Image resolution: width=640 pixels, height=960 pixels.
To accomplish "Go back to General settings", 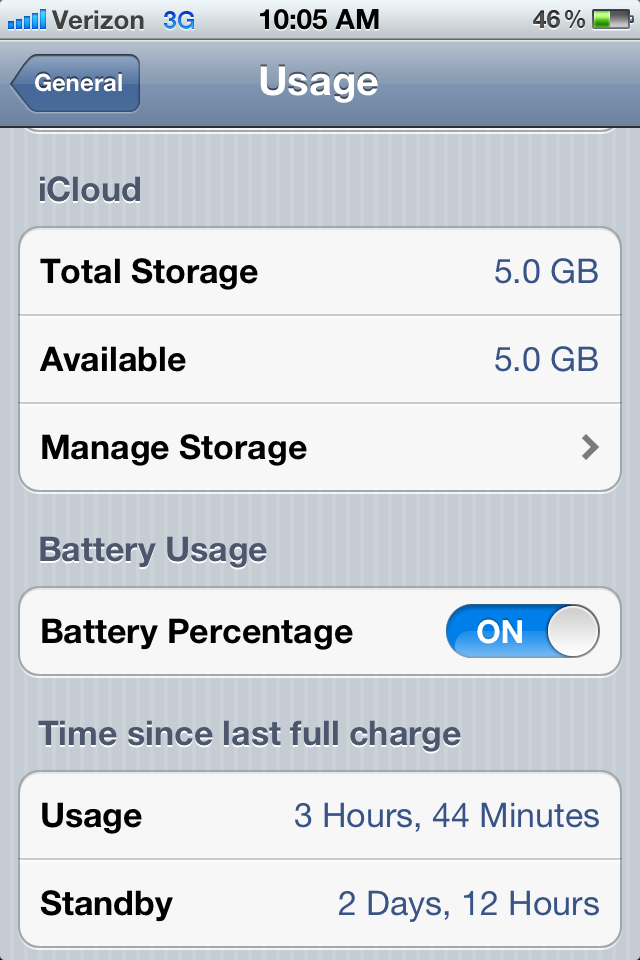I will (x=76, y=83).
